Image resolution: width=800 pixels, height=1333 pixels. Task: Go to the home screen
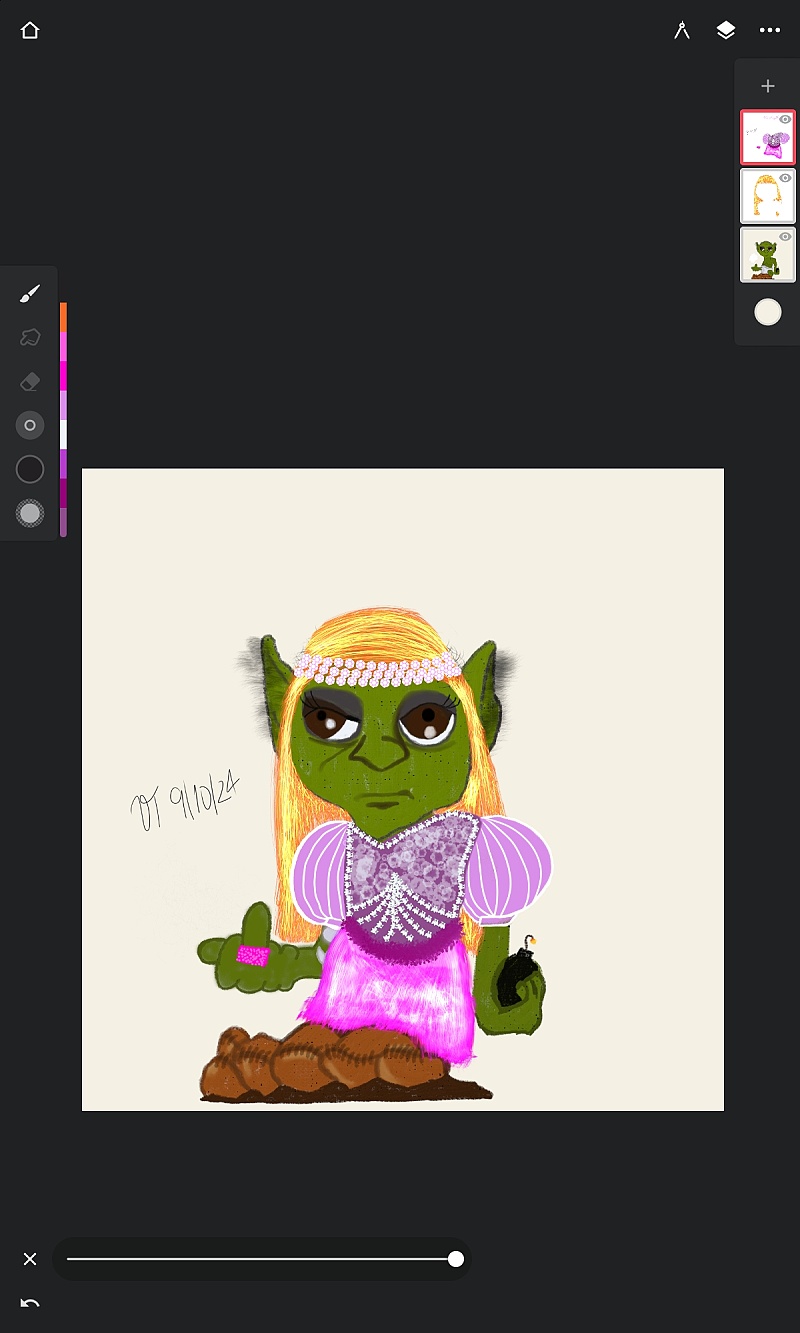30,31
